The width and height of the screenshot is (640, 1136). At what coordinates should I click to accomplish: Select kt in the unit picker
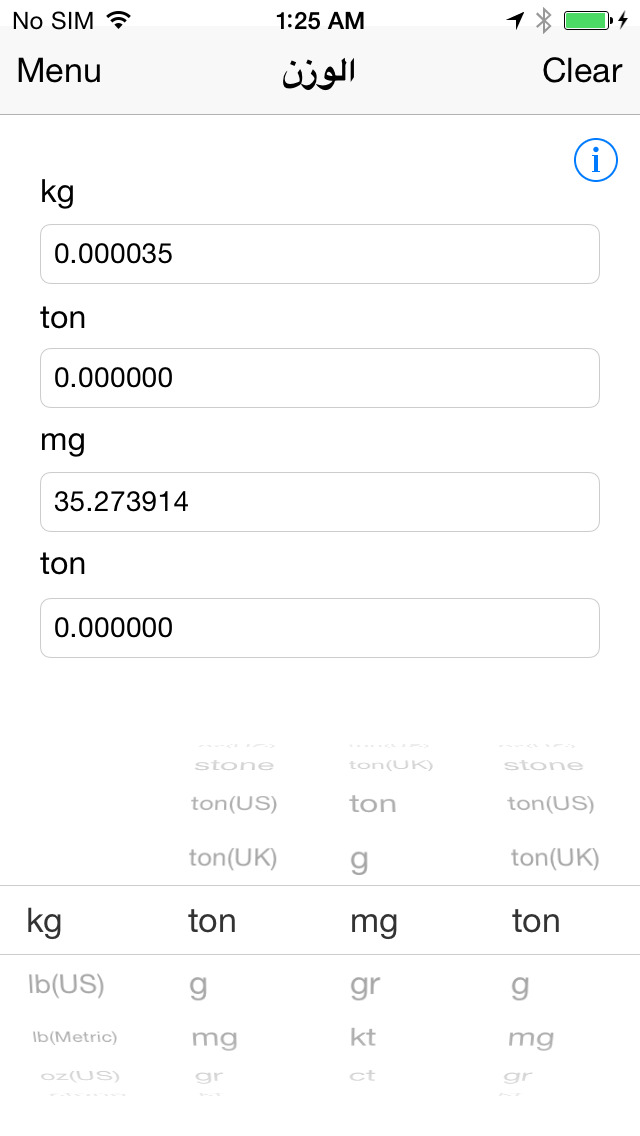point(362,1037)
